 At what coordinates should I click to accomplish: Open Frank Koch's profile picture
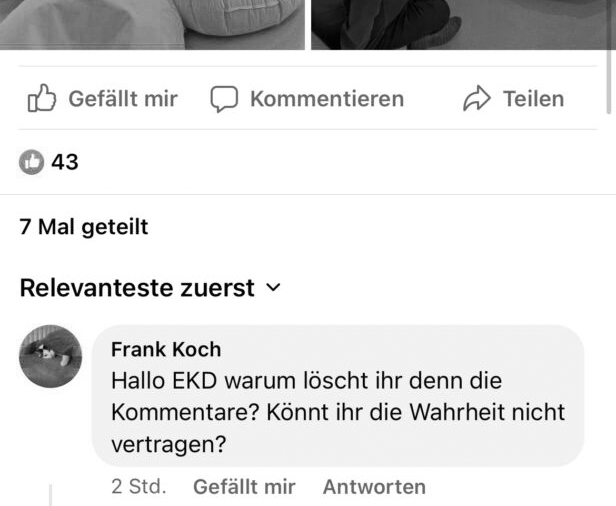[50, 356]
